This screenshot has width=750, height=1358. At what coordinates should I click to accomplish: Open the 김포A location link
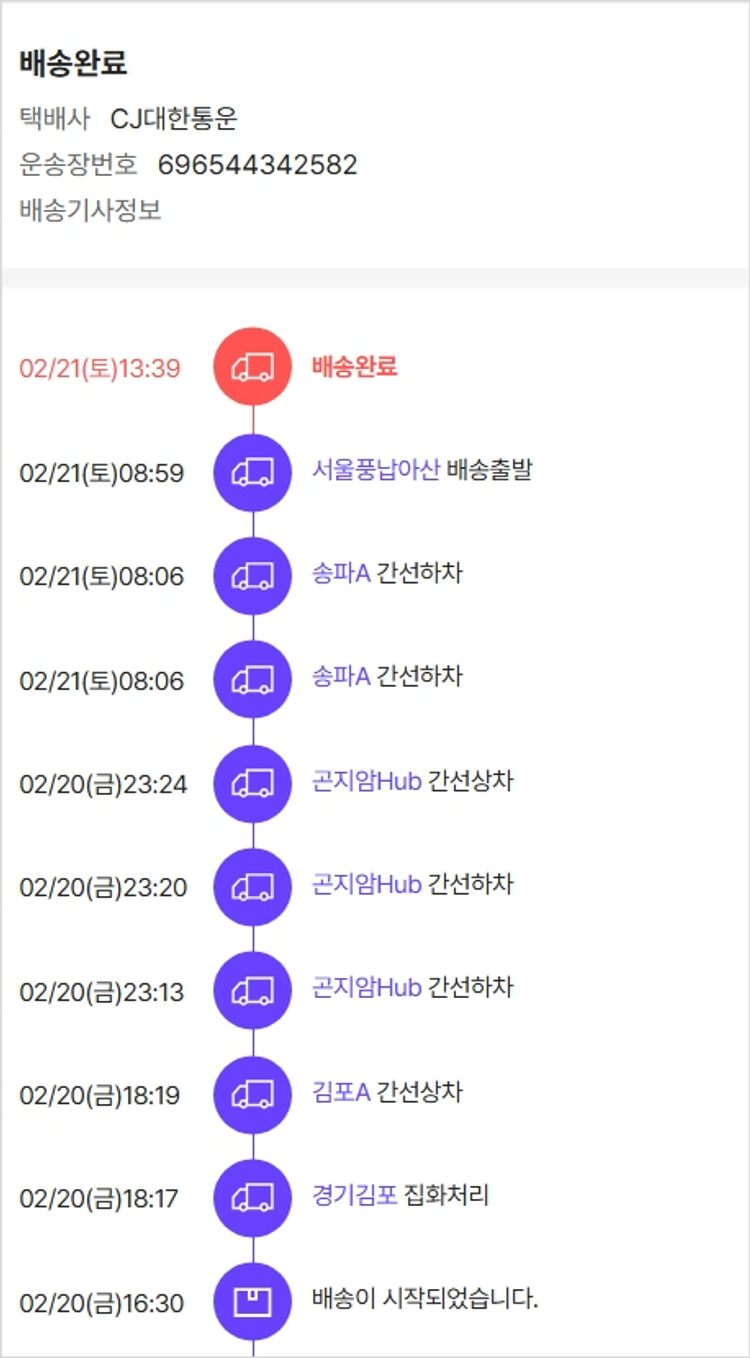click(x=341, y=1092)
